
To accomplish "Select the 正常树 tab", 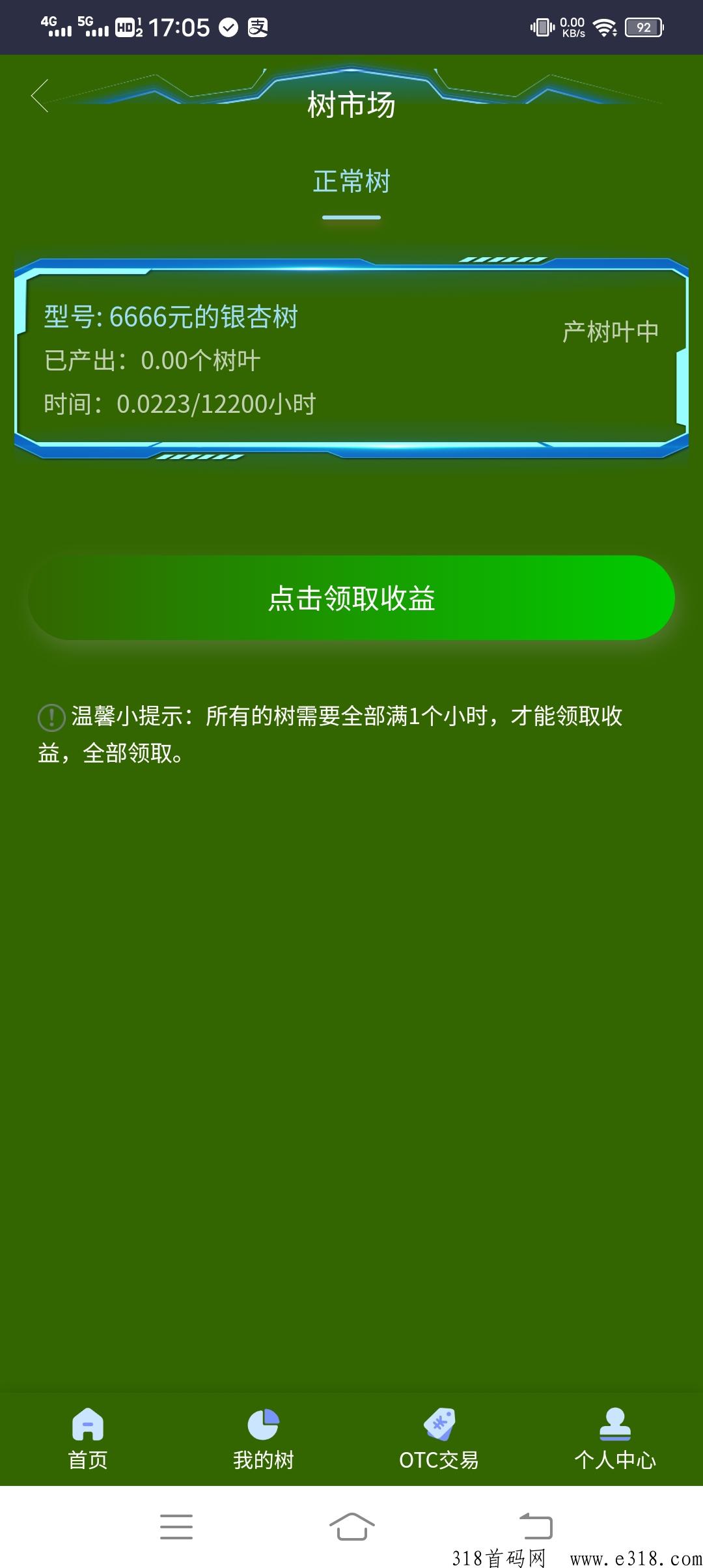I will pos(351,182).
